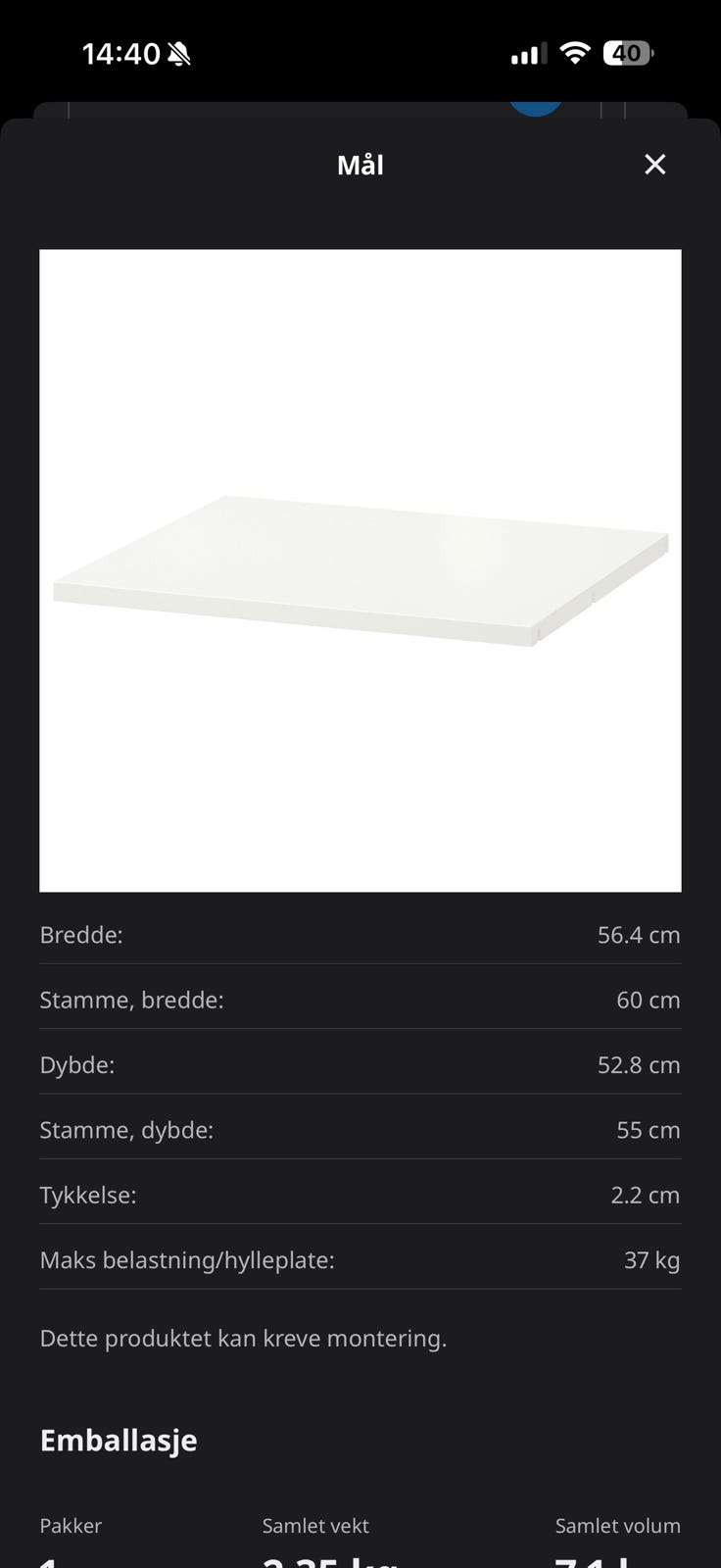The height and width of the screenshot is (1568, 721).
Task: Tap the Wi-Fi status icon
Action: click(x=576, y=53)
